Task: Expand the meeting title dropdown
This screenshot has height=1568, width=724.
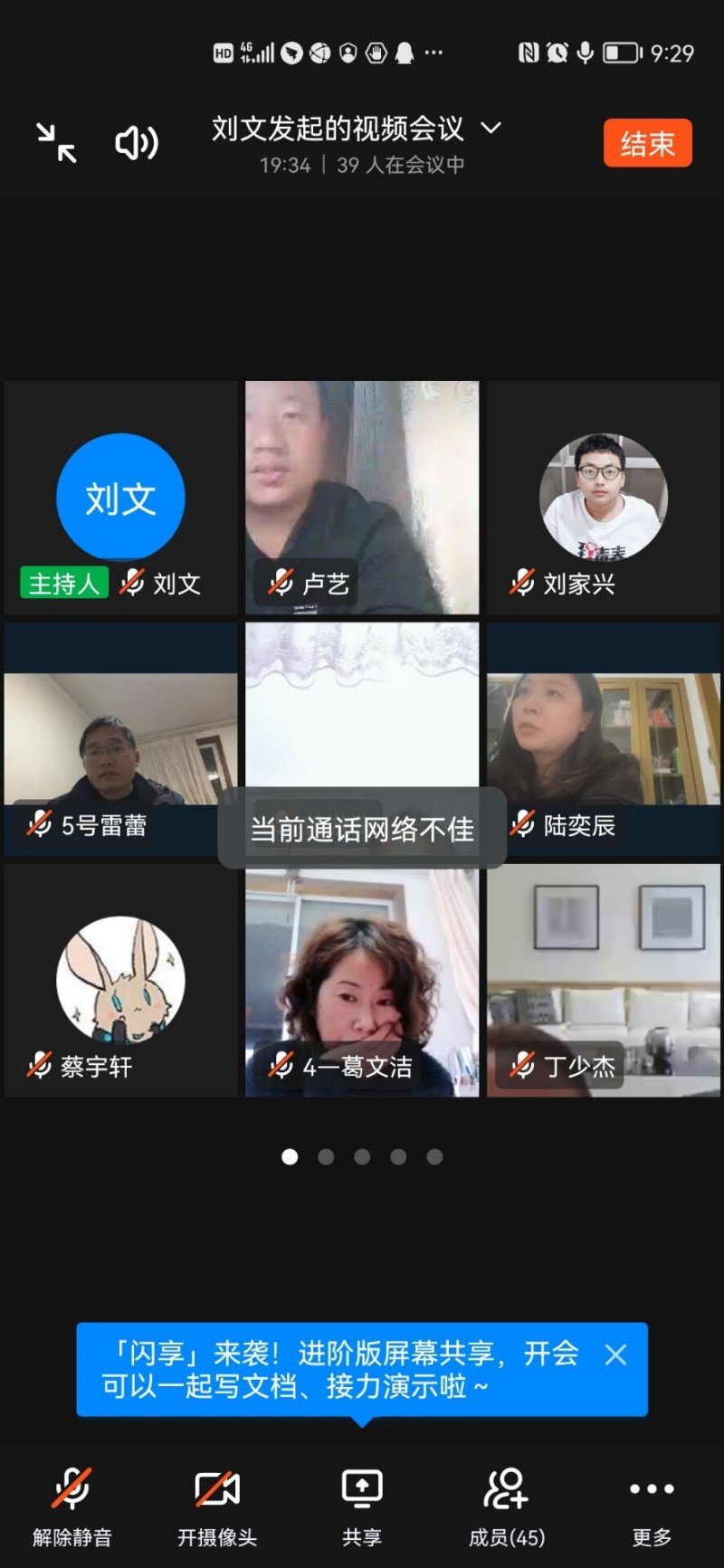Action: [x=491, y=128]
